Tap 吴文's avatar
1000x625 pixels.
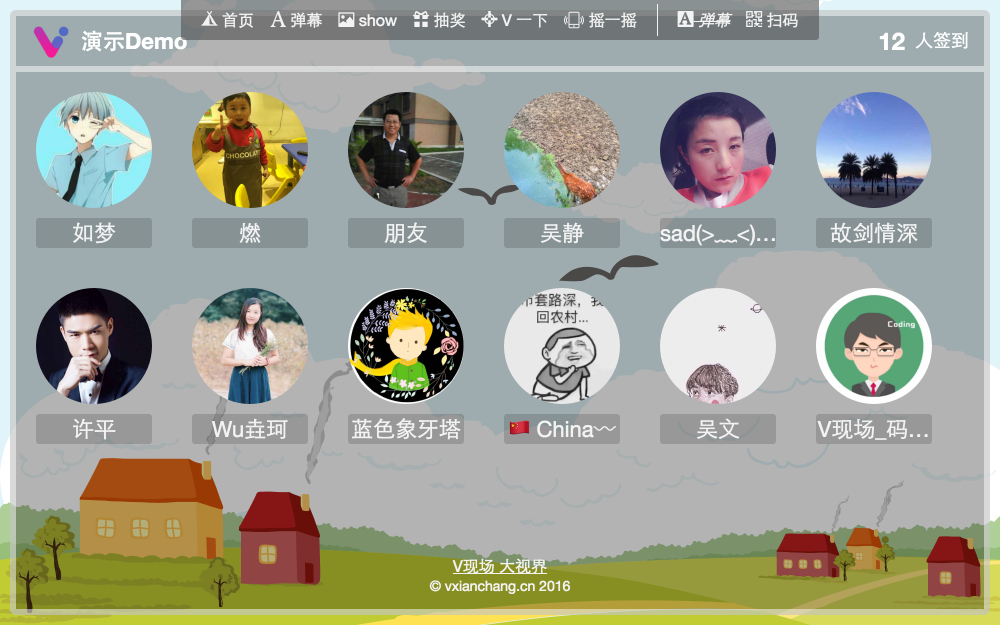718,346
